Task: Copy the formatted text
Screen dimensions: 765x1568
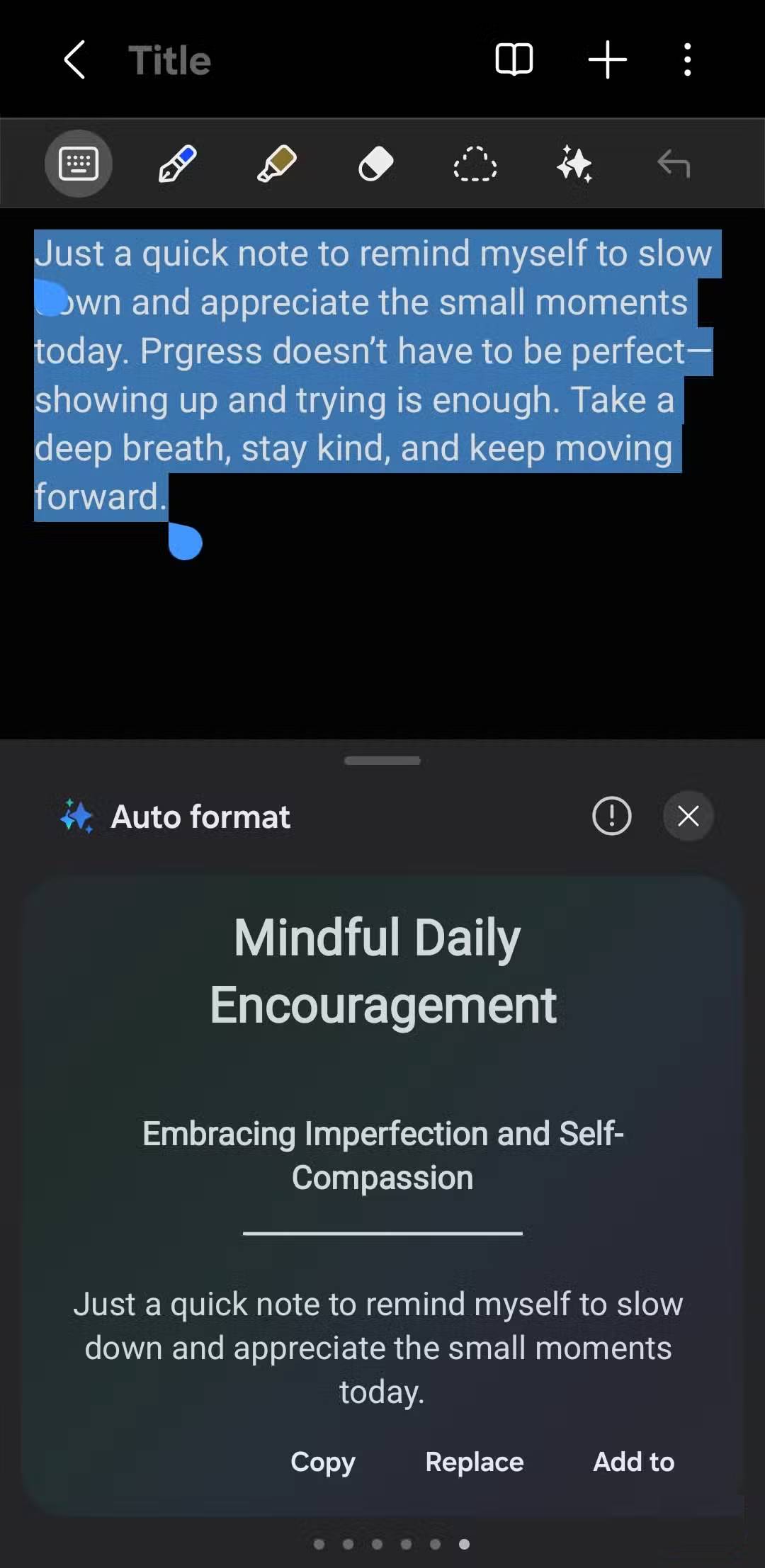Action: (323, 1462)
